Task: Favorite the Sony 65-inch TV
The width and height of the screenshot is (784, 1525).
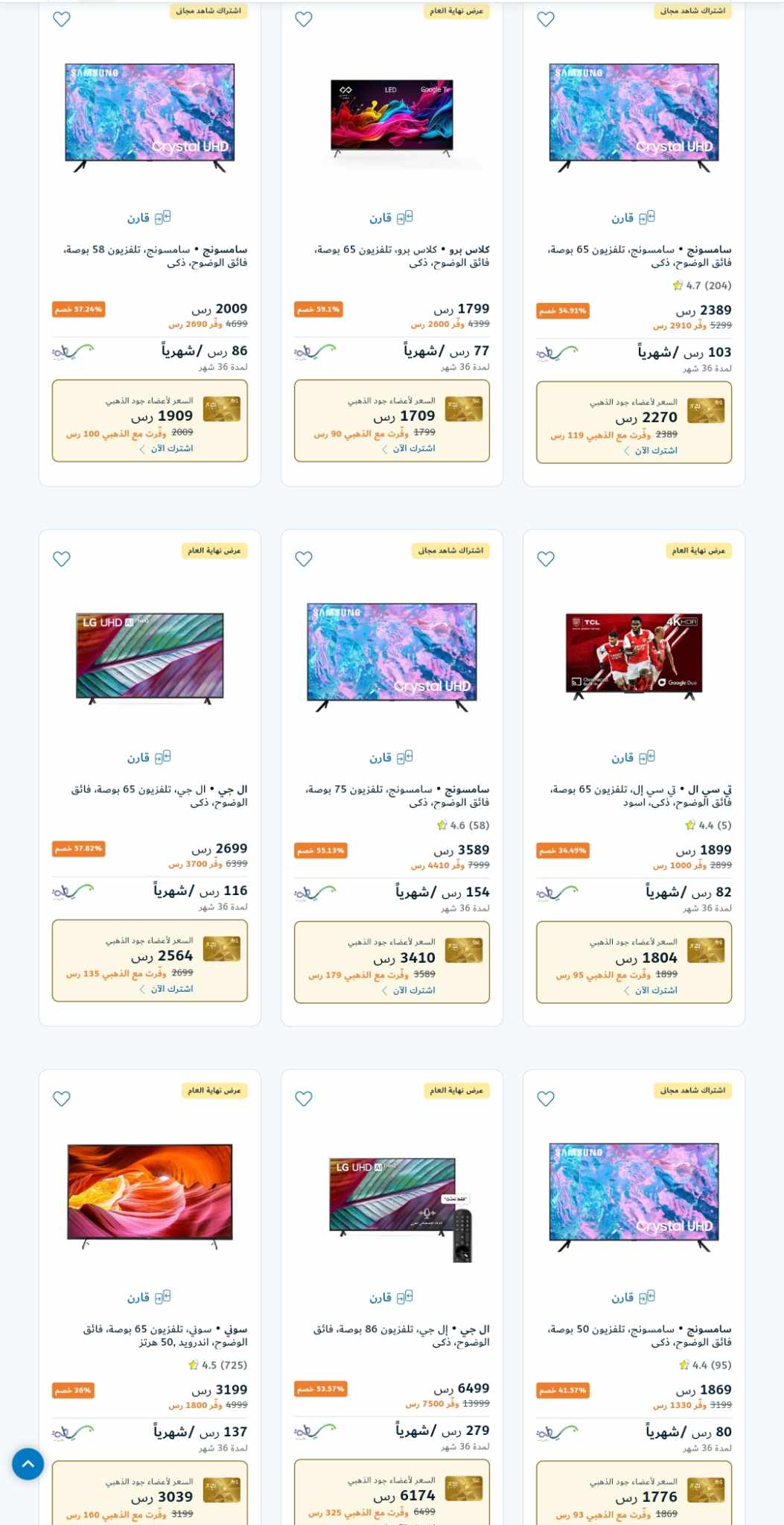Action: 62,1098
